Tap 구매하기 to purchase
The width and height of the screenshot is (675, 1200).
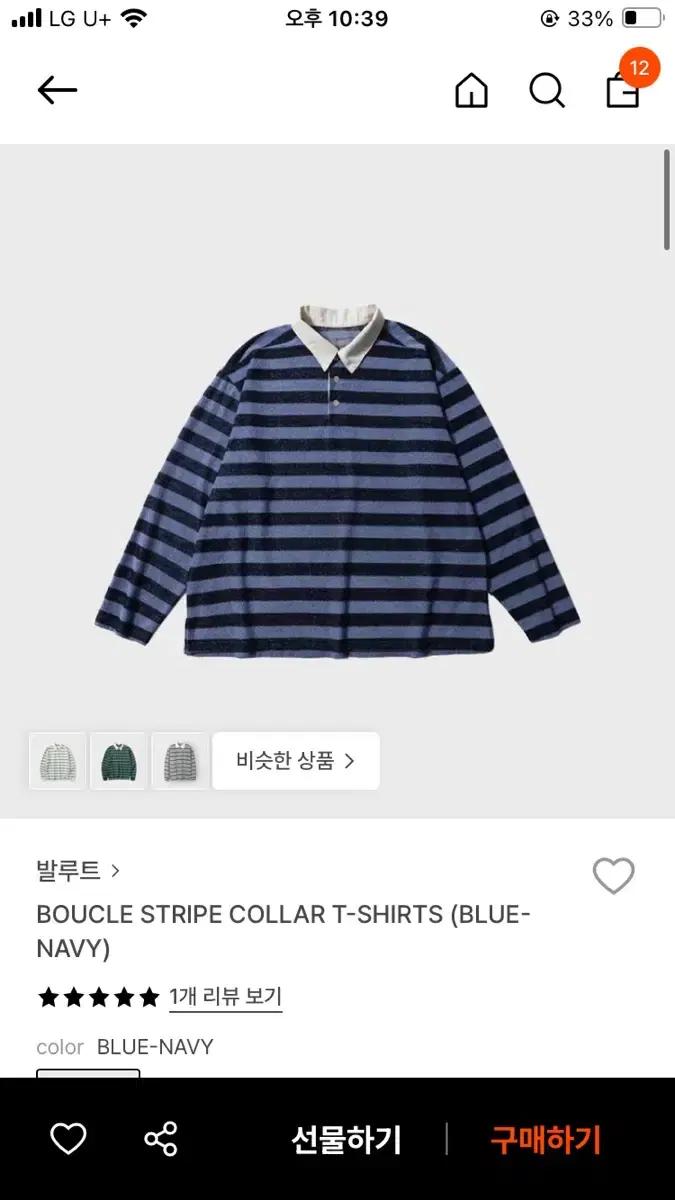[545, 1140]
